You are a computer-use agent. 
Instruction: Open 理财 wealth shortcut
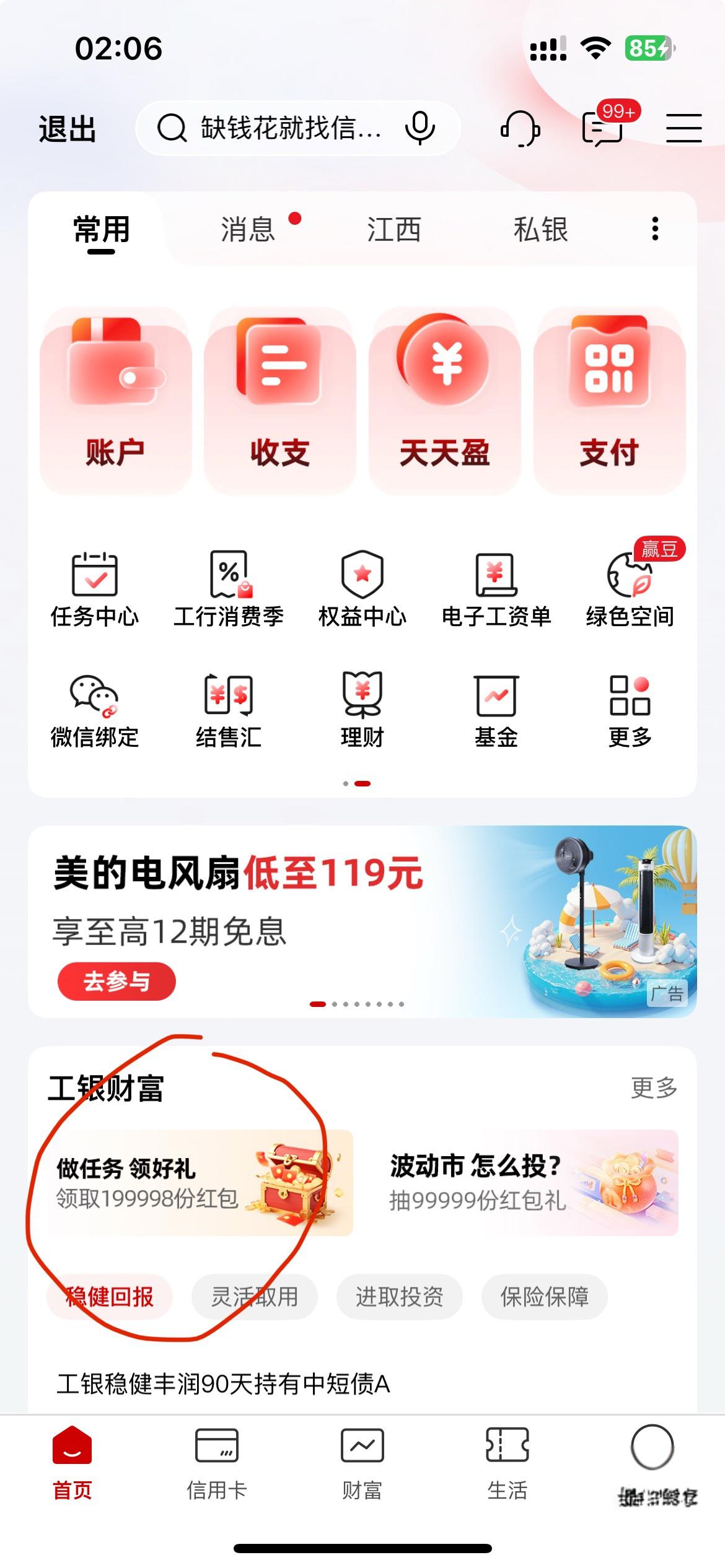point(362,710)
